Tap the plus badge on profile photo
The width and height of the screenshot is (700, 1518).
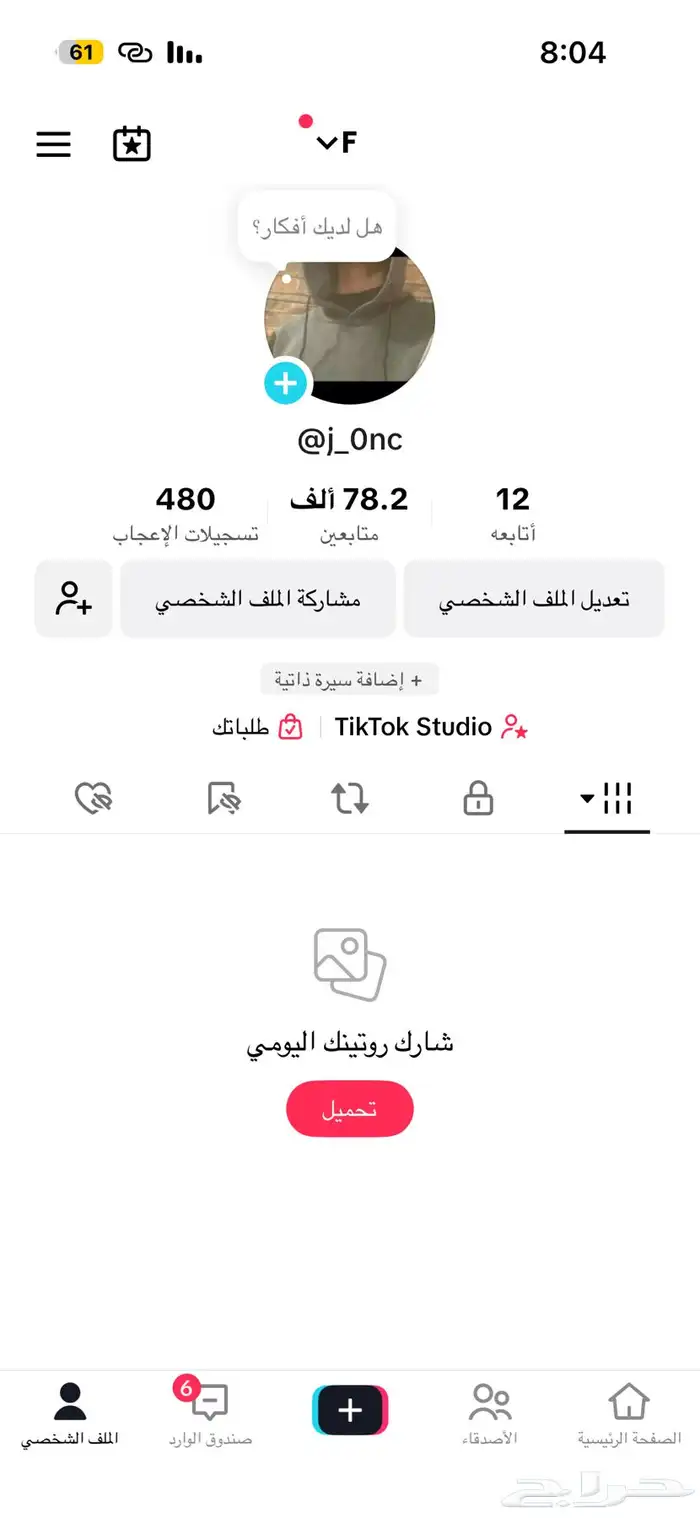(286, 383)
